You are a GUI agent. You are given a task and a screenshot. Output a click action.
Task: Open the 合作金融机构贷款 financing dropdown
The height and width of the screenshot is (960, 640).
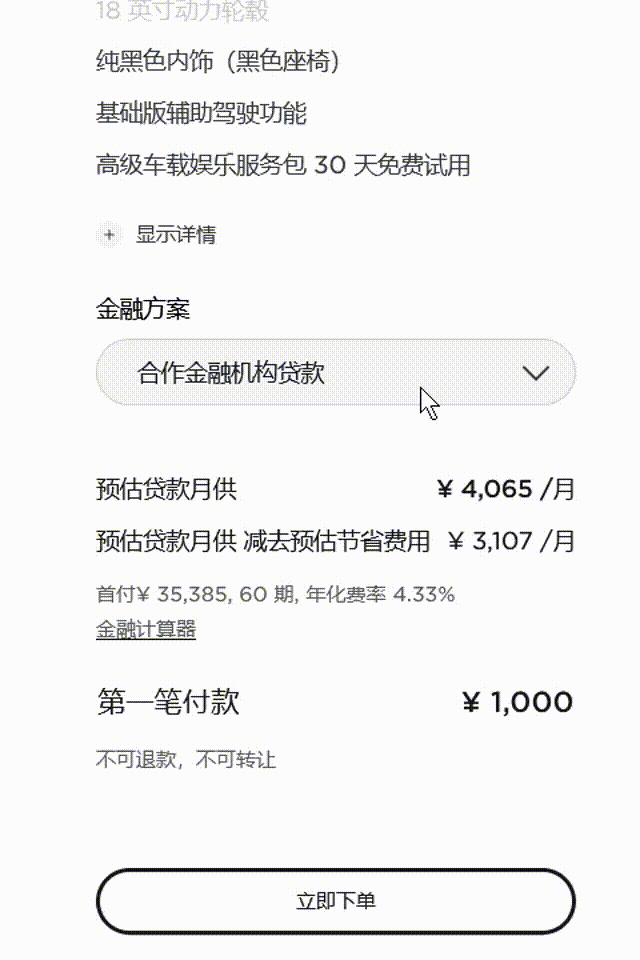point(335,373)
